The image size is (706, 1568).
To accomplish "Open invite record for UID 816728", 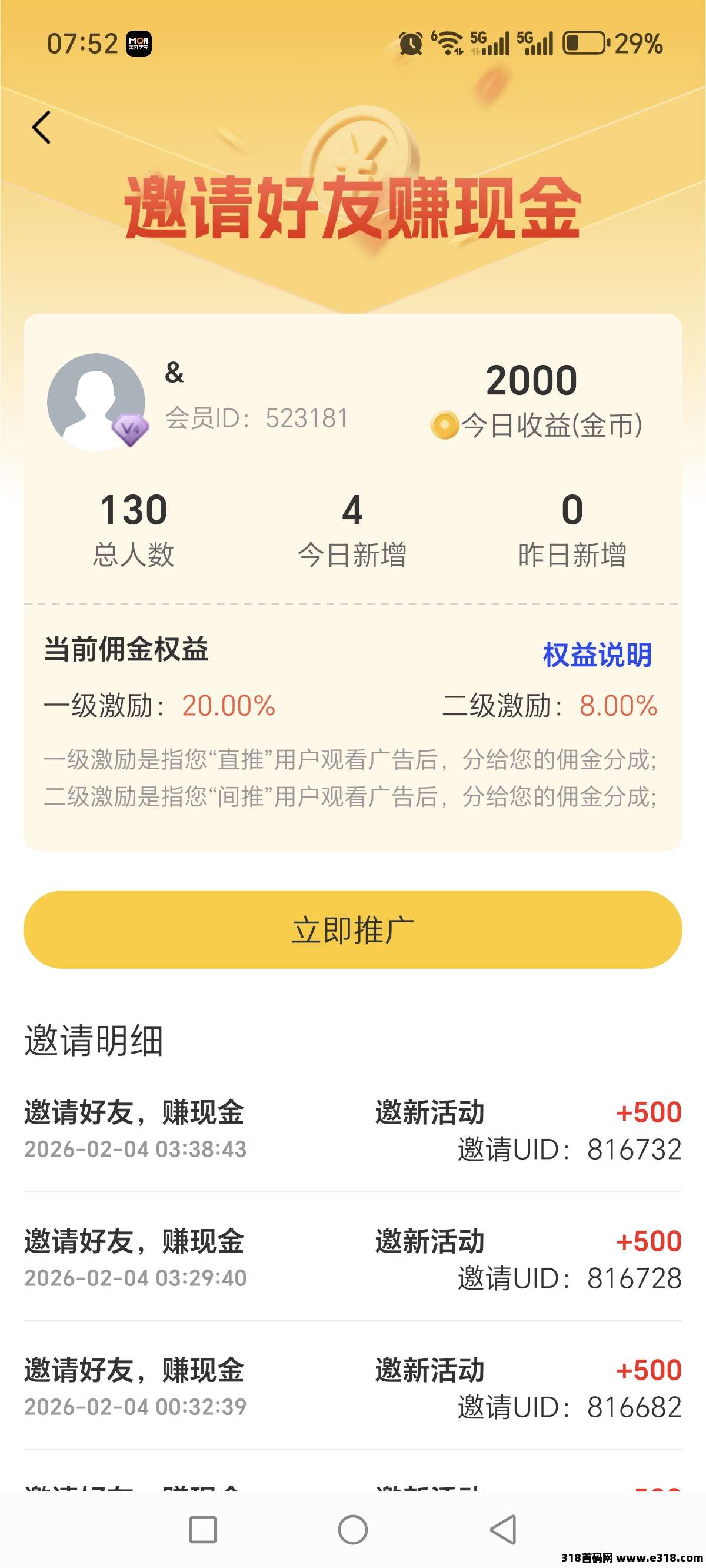I will [x=352, y=1259].
